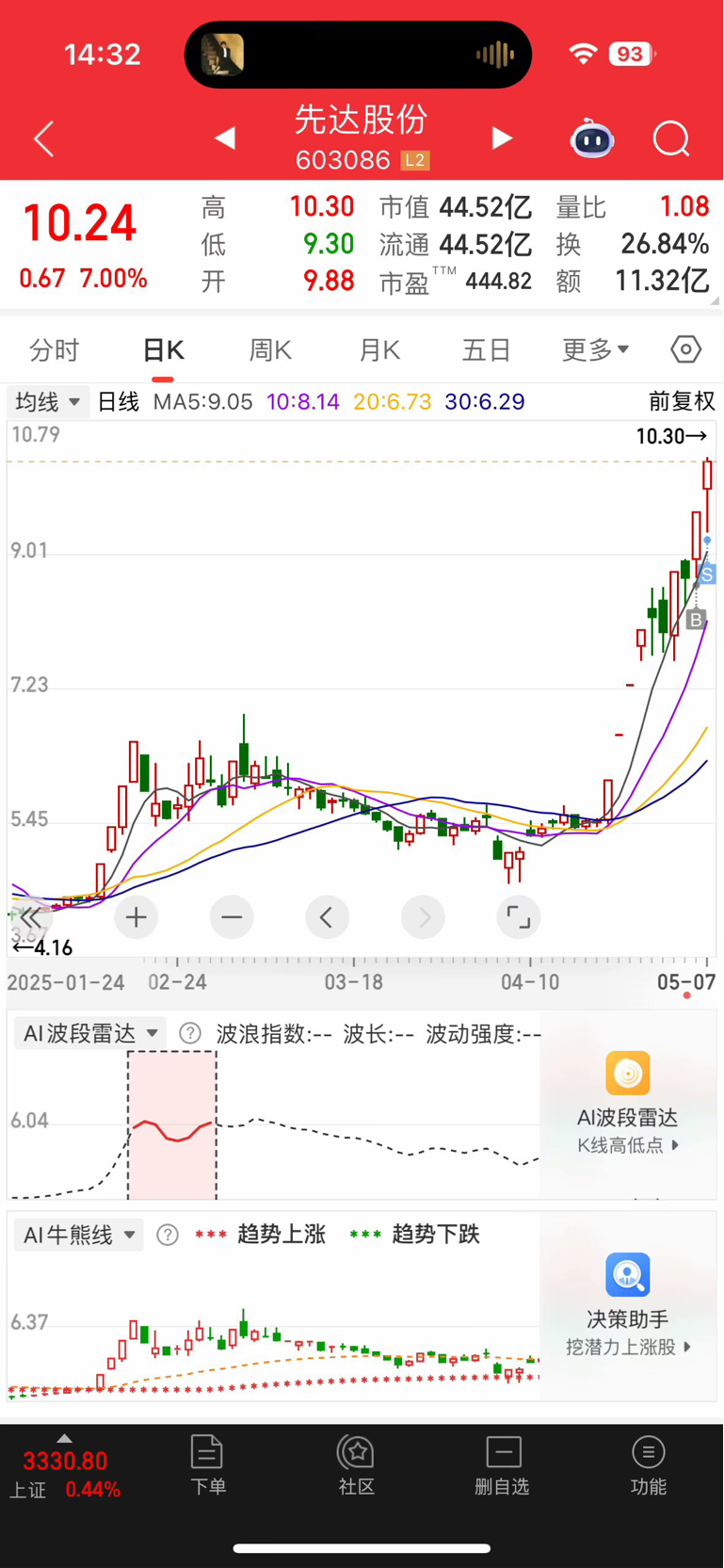The height and width of the screenshot is (1568, 724).
Task: Select the 周K tab
Action: (270, 350)
